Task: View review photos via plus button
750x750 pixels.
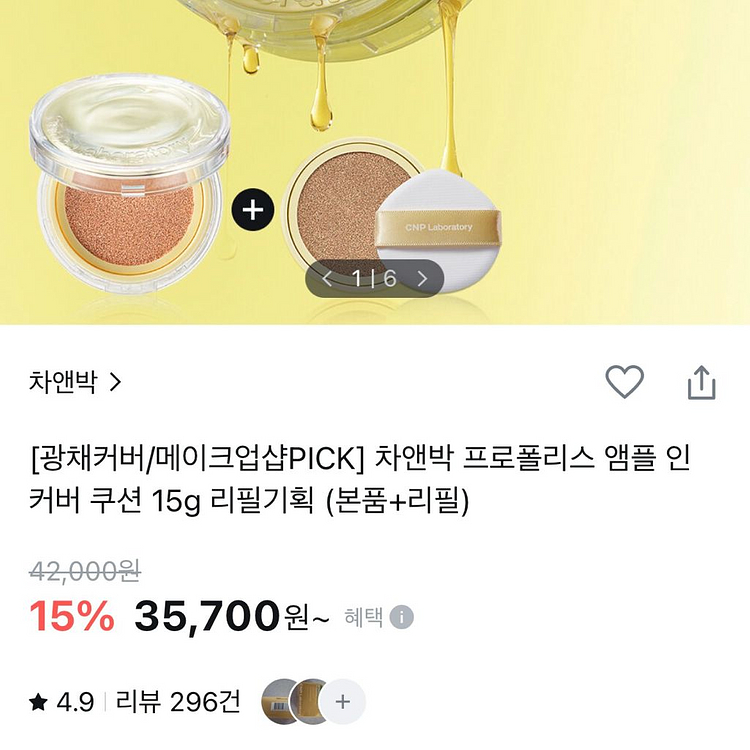Action: tap(343, 702)
